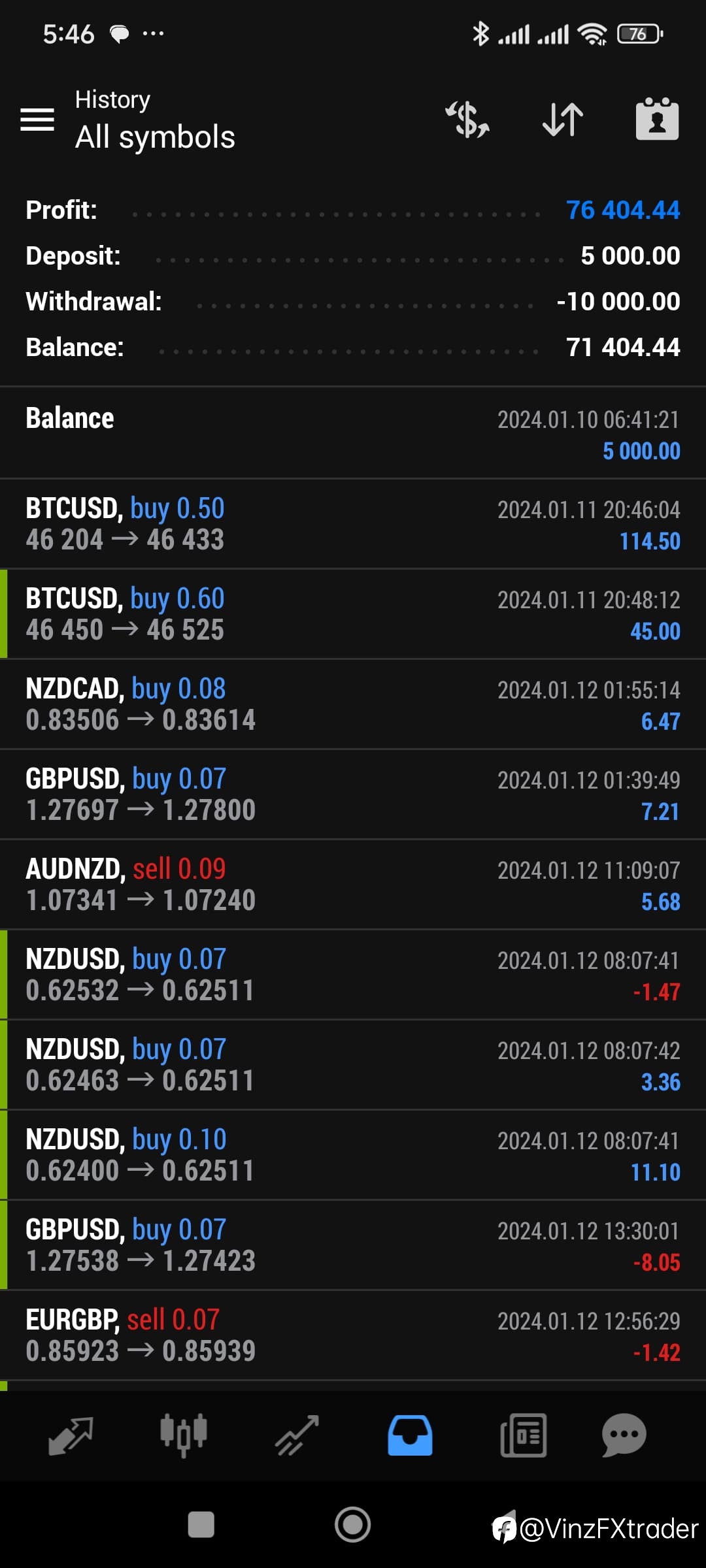
Task: Switch to the Messages chat tab
Action: [x=624, y=1435]
